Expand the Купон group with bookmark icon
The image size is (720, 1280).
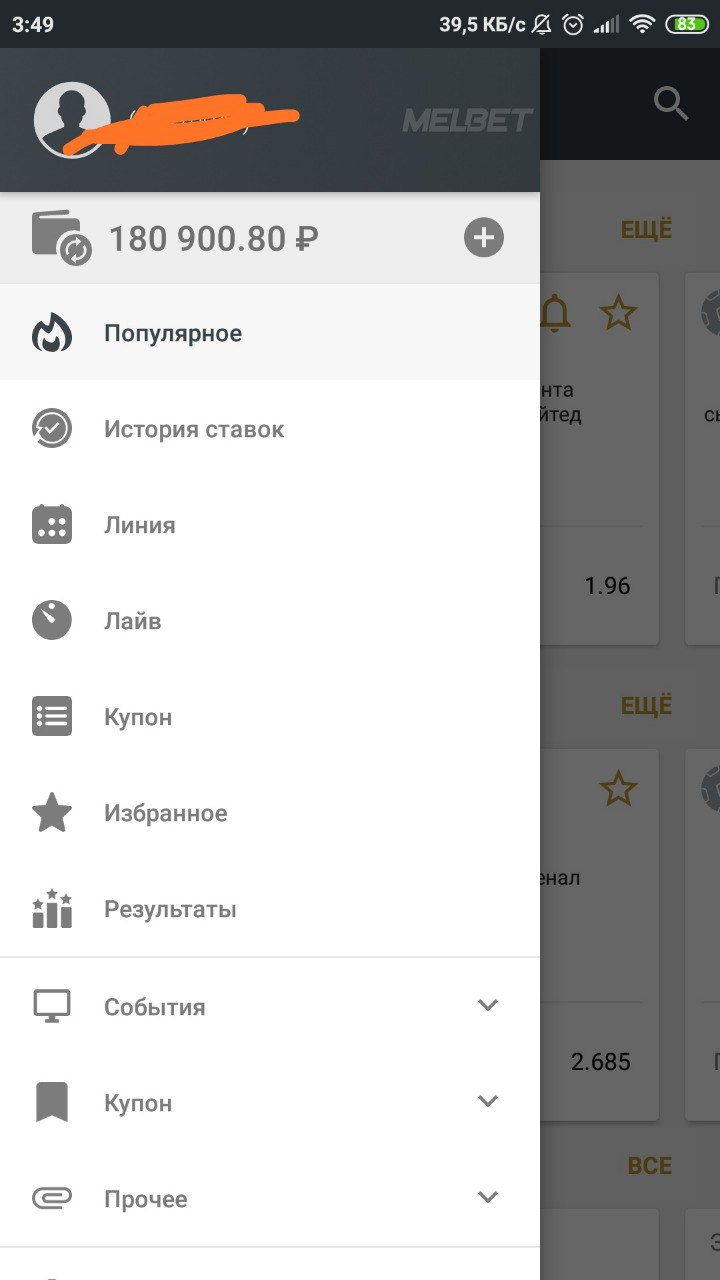tap(487, 1101)
